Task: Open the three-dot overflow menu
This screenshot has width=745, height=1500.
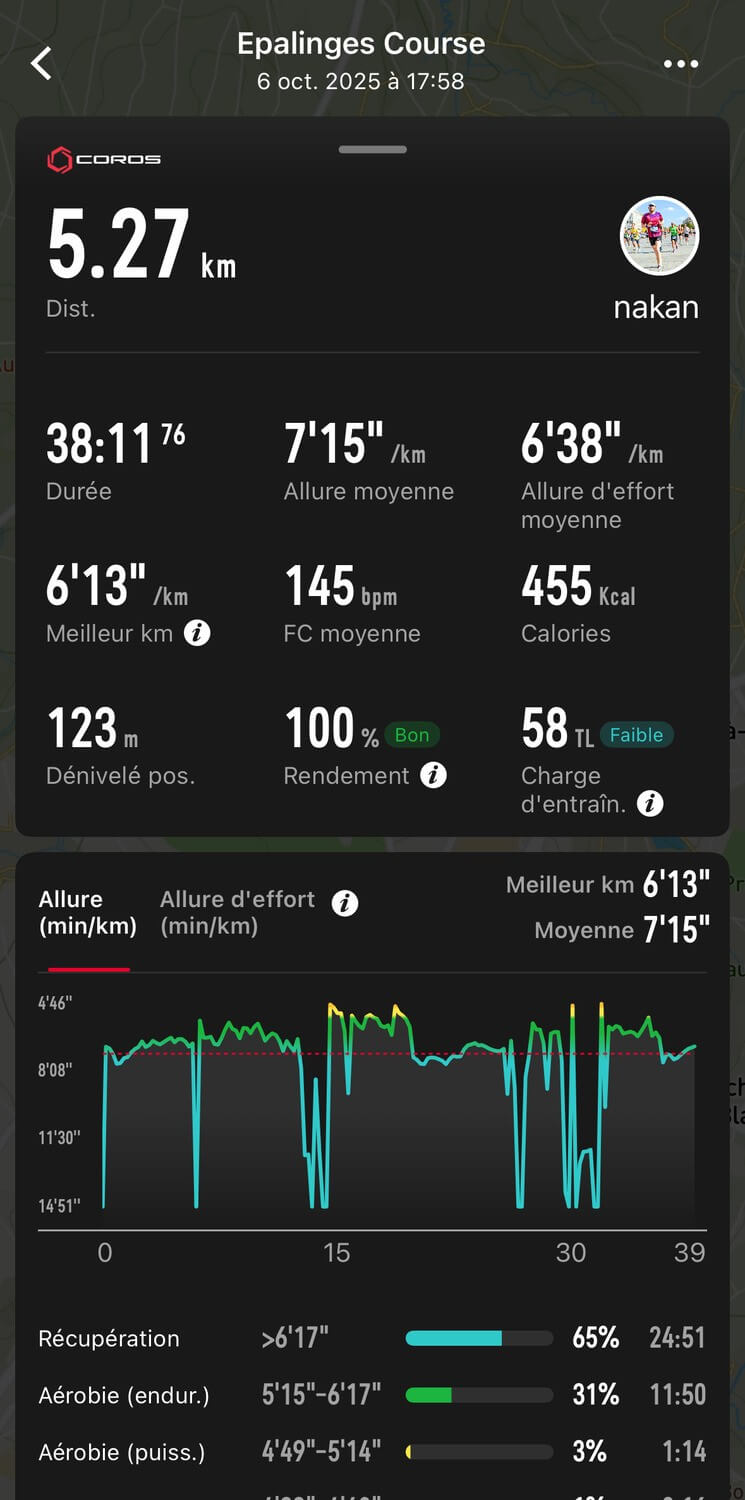Action: [x=681, y=64]
